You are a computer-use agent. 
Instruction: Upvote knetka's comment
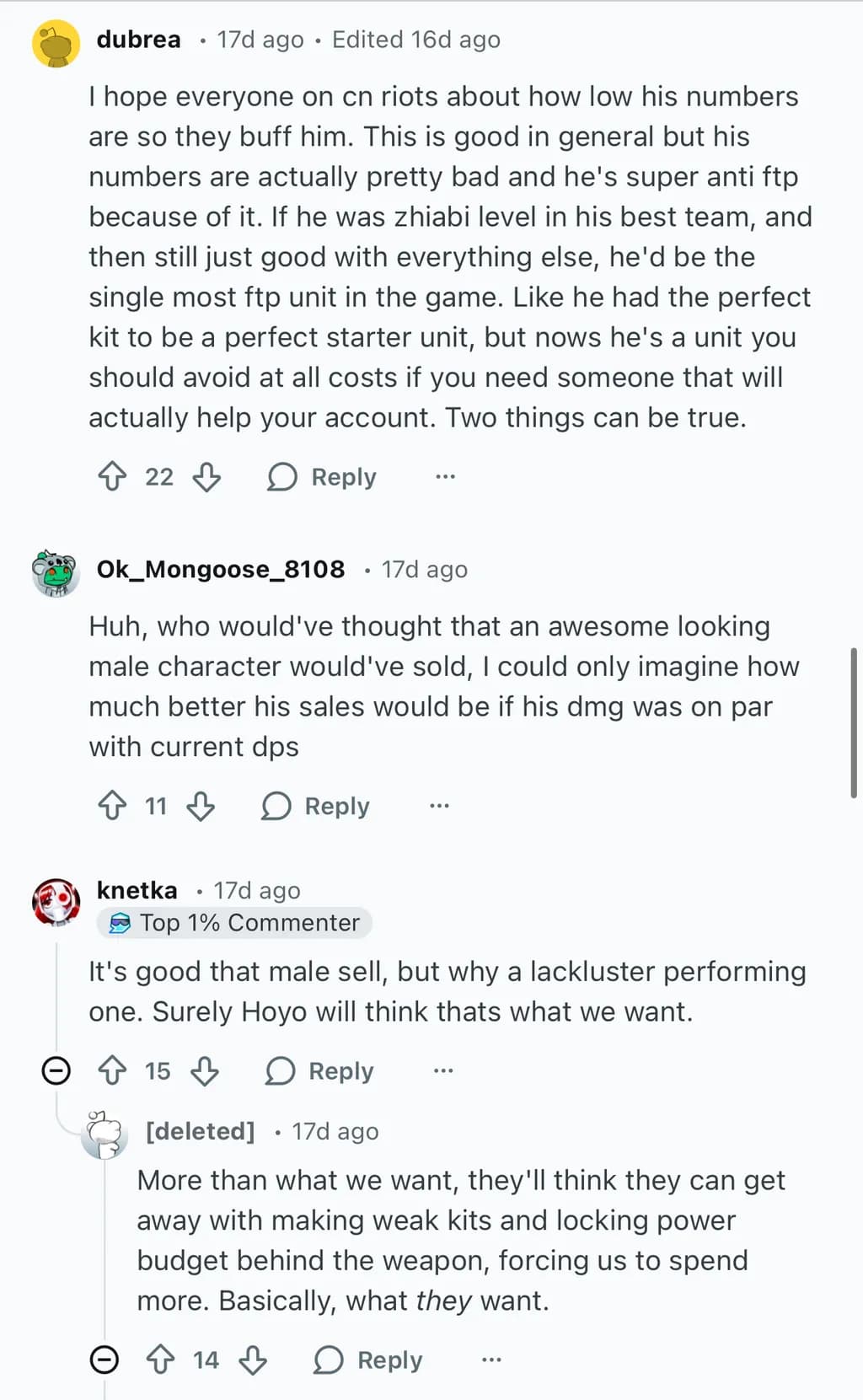click(112, 1071)
